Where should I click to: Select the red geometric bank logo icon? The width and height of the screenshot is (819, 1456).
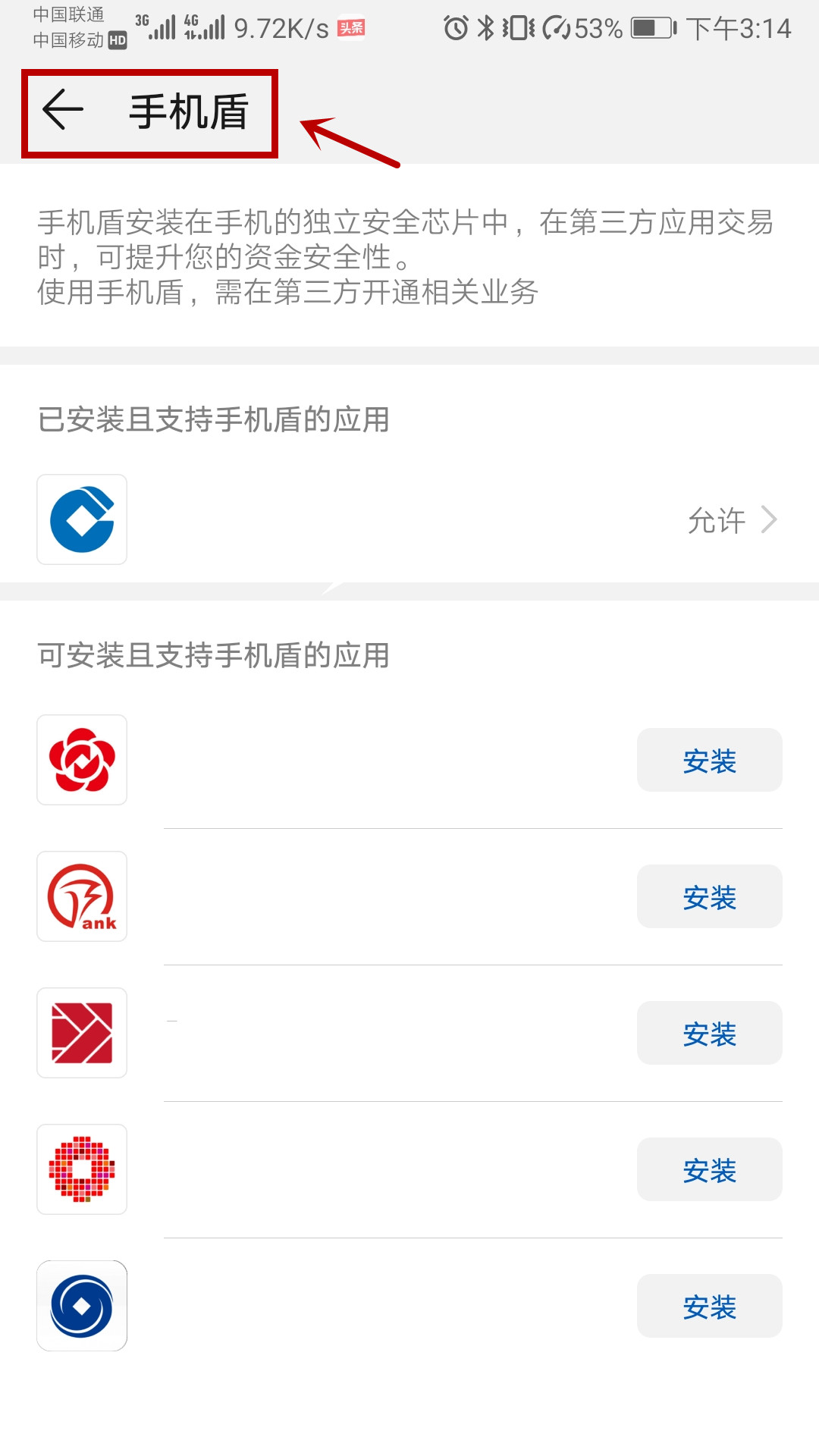(x=82, y=1033)
